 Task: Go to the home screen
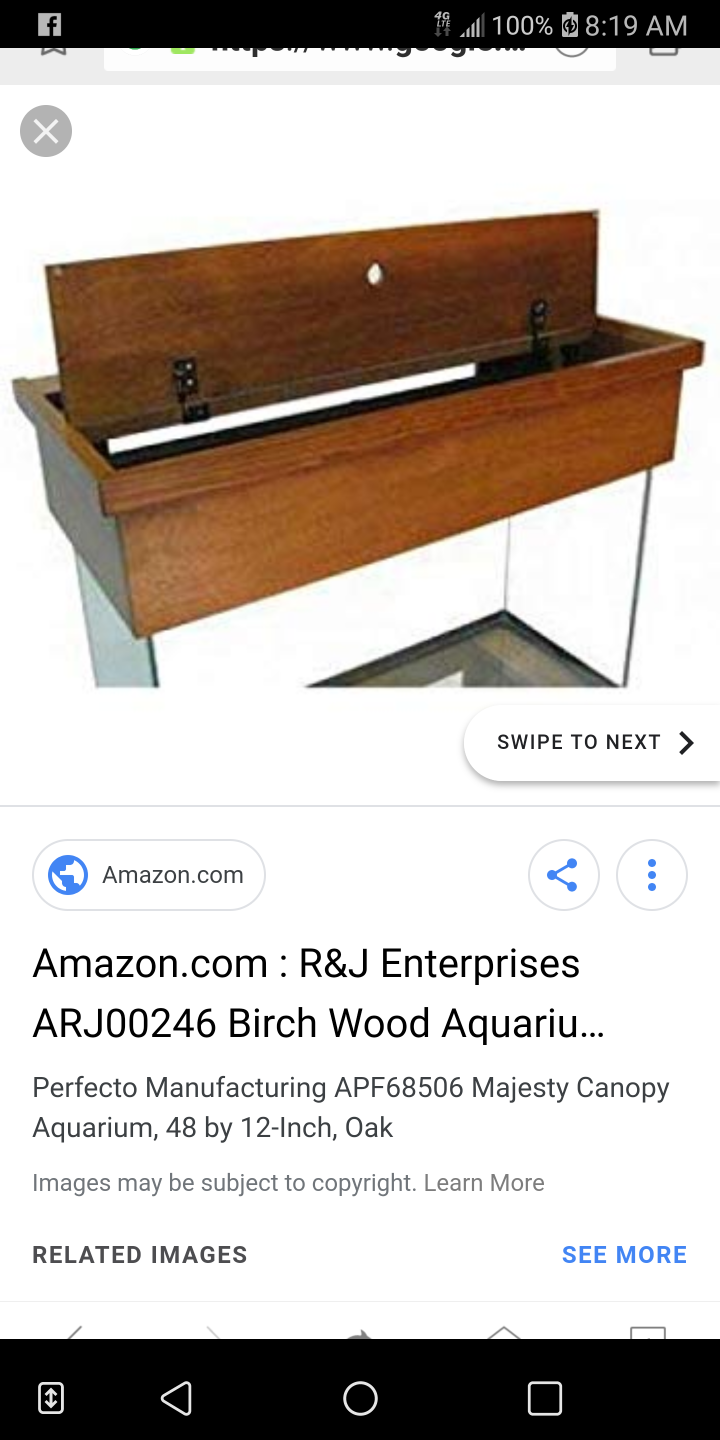[x=360, y=1398]
